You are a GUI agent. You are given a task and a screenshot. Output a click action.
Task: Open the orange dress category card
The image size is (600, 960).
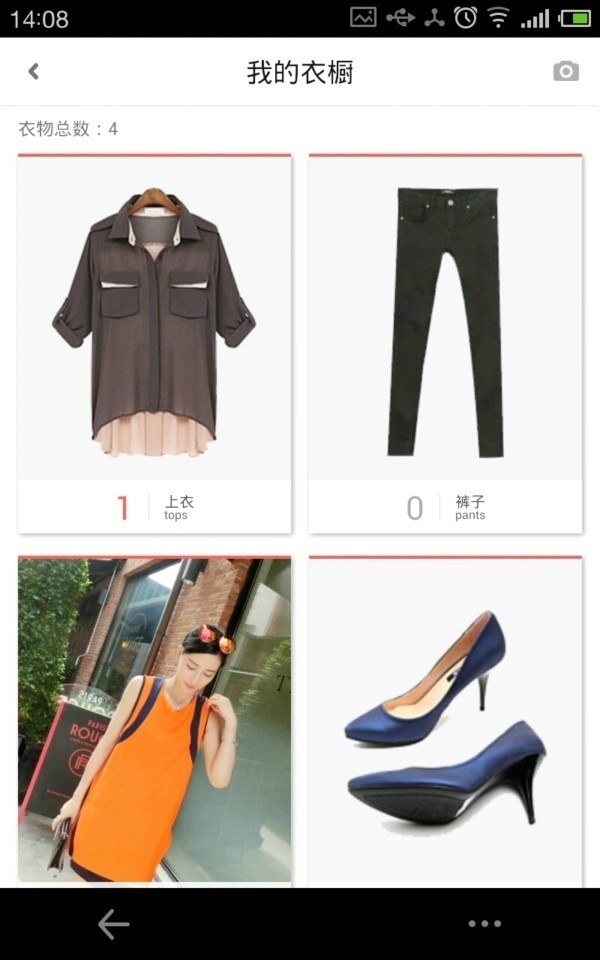pyautogui.click(x=154, y=720)
